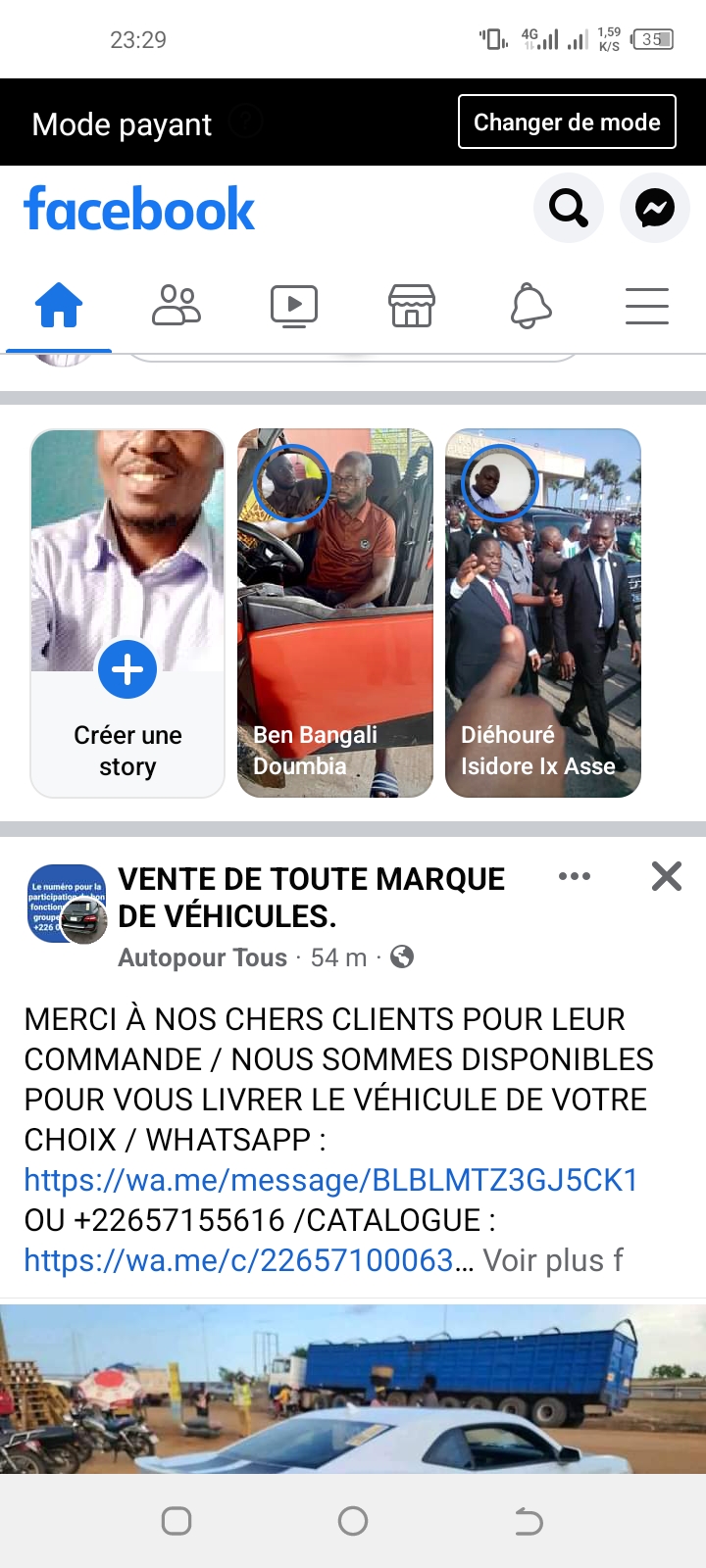View Diéhouré Isidore Ix Asse's story
Image resolution: width=706 pixels, height=1568 pixels.
(543, 612)
